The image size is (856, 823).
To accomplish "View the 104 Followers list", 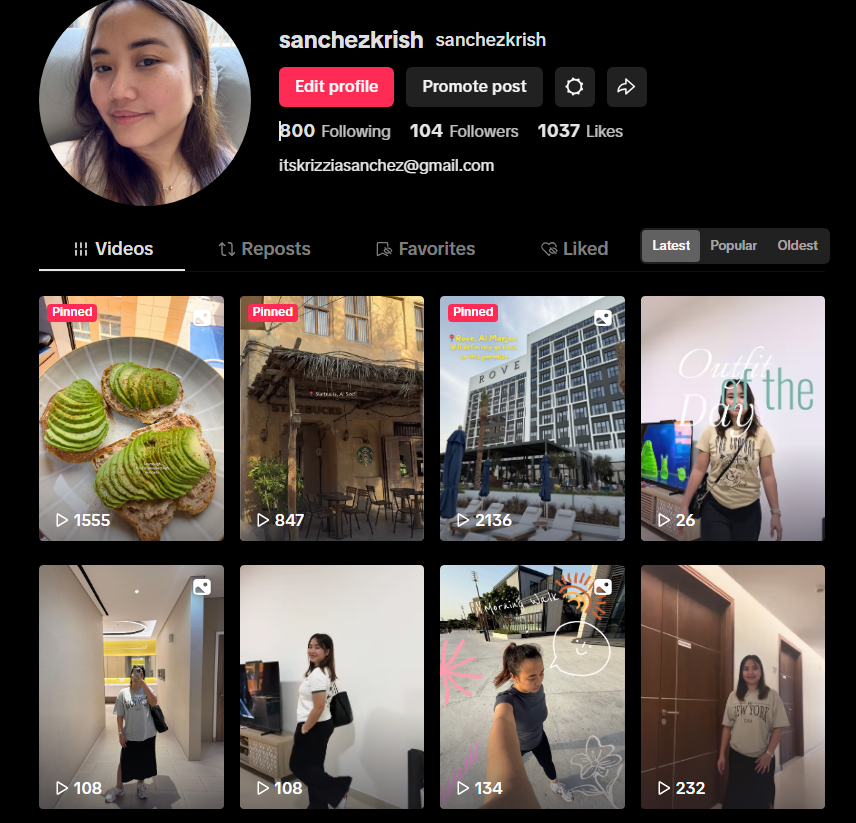I will (x=464, y=131).
